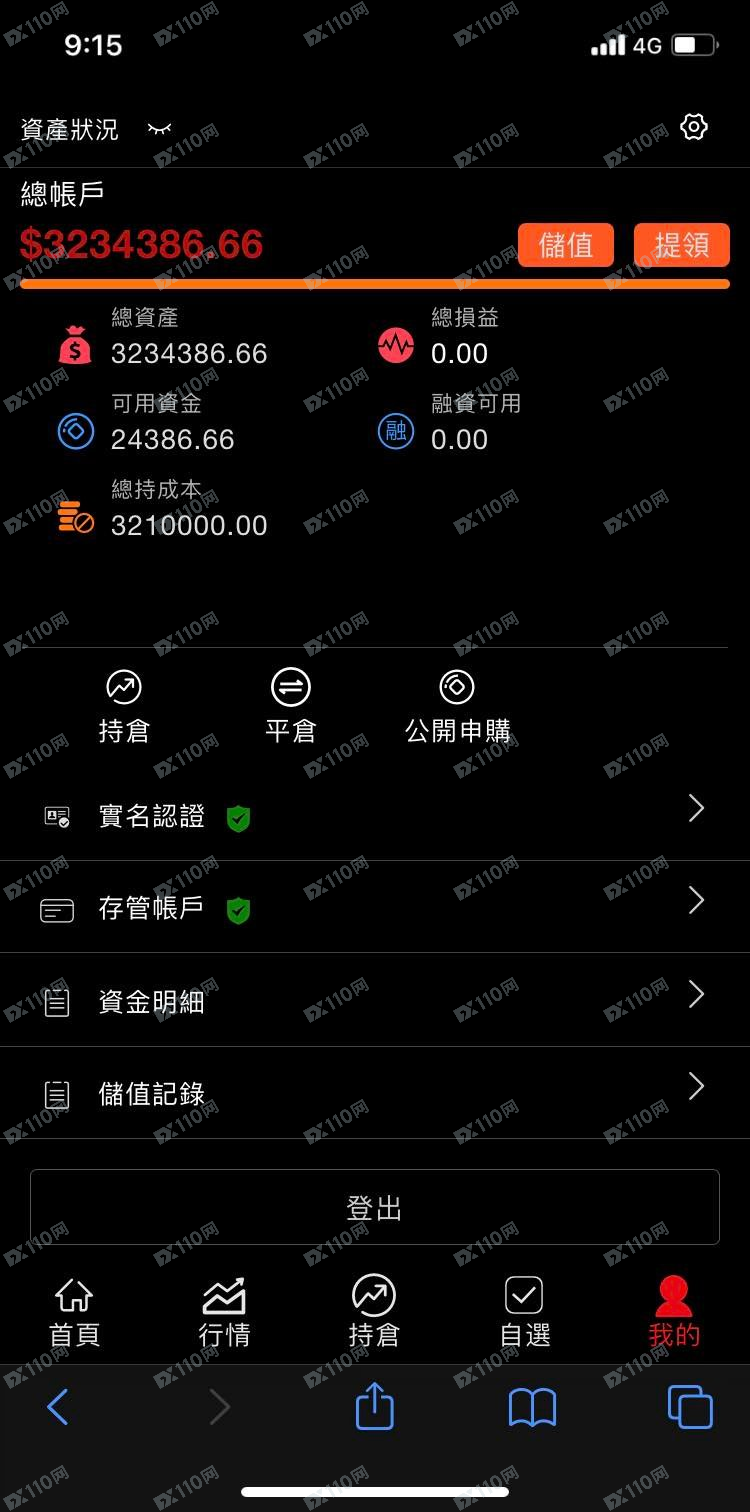Switch to the 行情 market tab
Screen dimensions: 750x1512
click(224, 1311)
